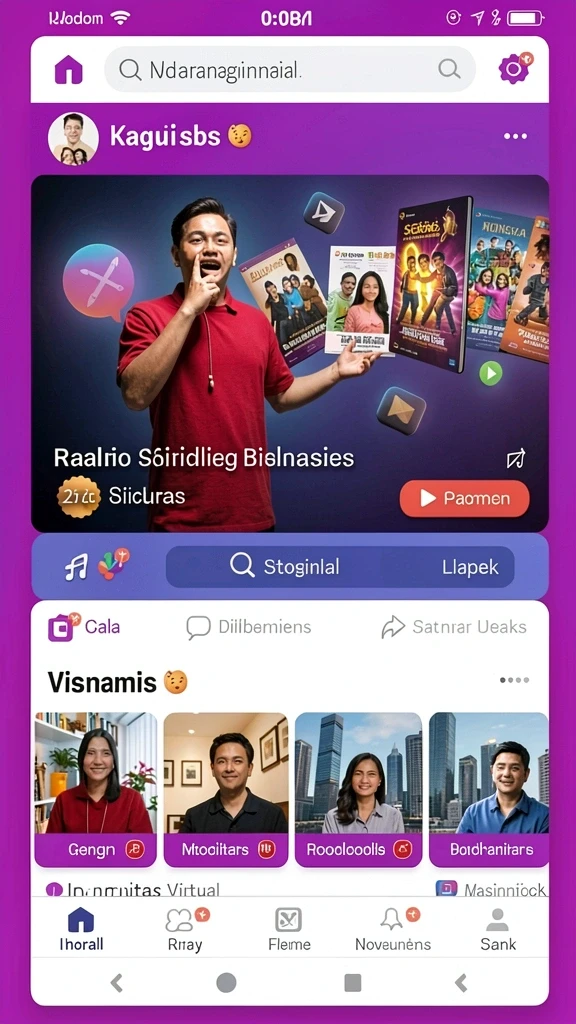The width and height of the screenshot is (576, 1024).
Task: Open the Boidhanitars card
Action: coord(488,790)
